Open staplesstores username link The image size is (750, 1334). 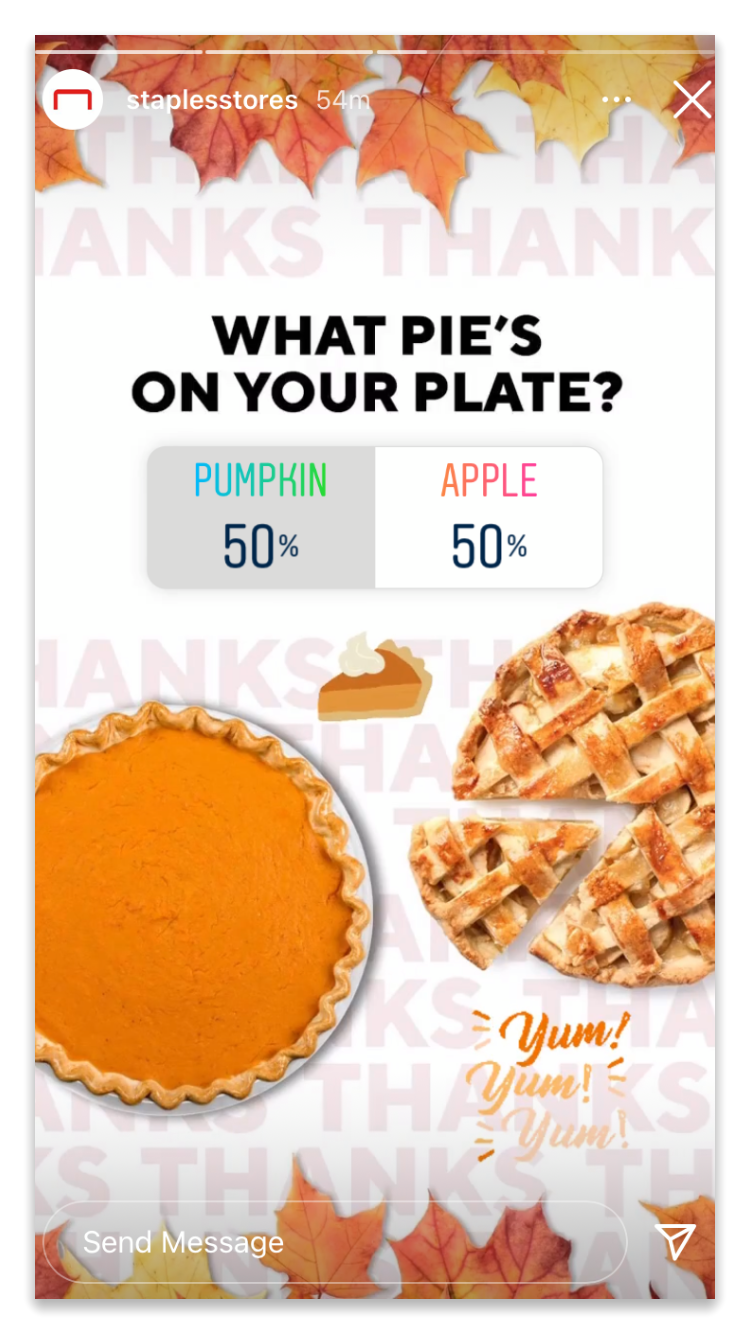point(212,100)
